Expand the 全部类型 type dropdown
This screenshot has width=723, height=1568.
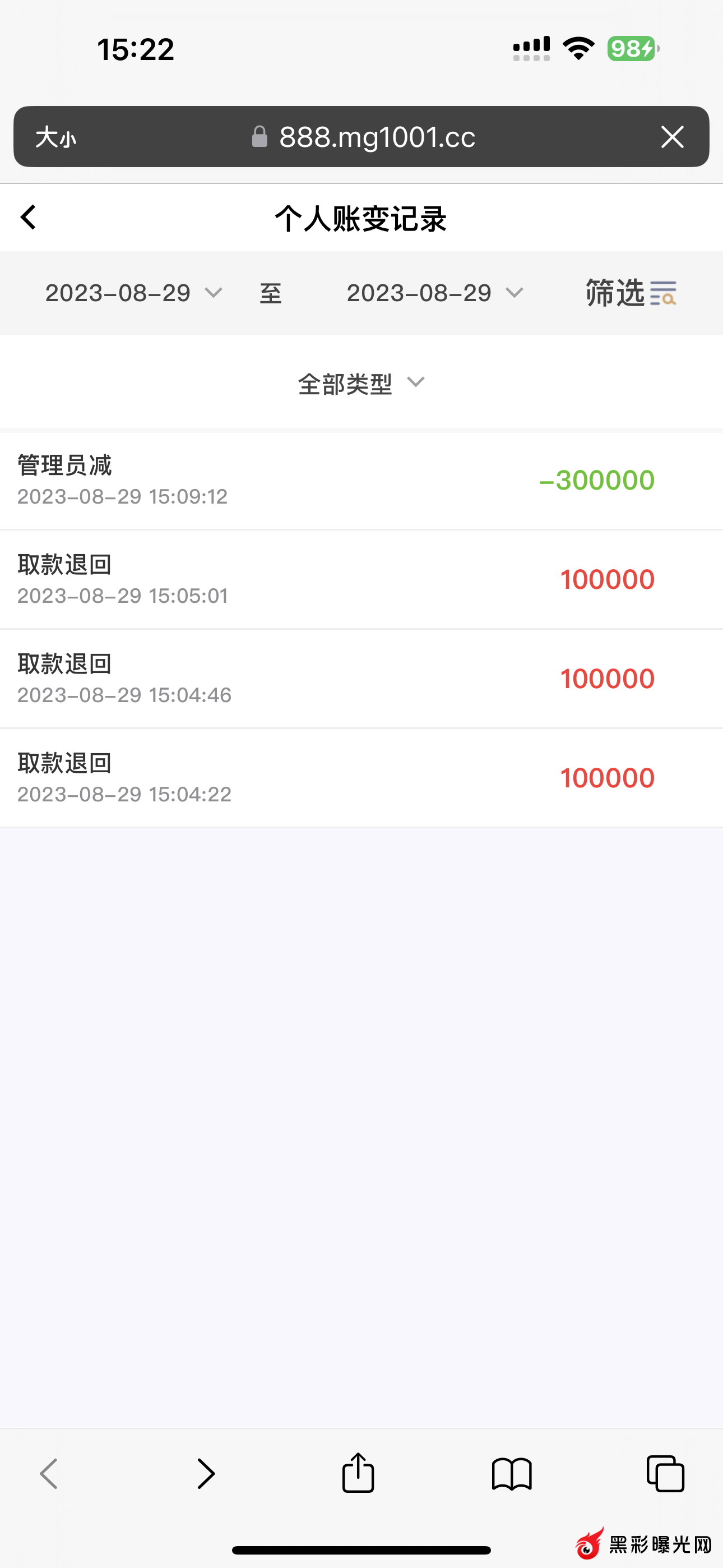click(361, 384)
